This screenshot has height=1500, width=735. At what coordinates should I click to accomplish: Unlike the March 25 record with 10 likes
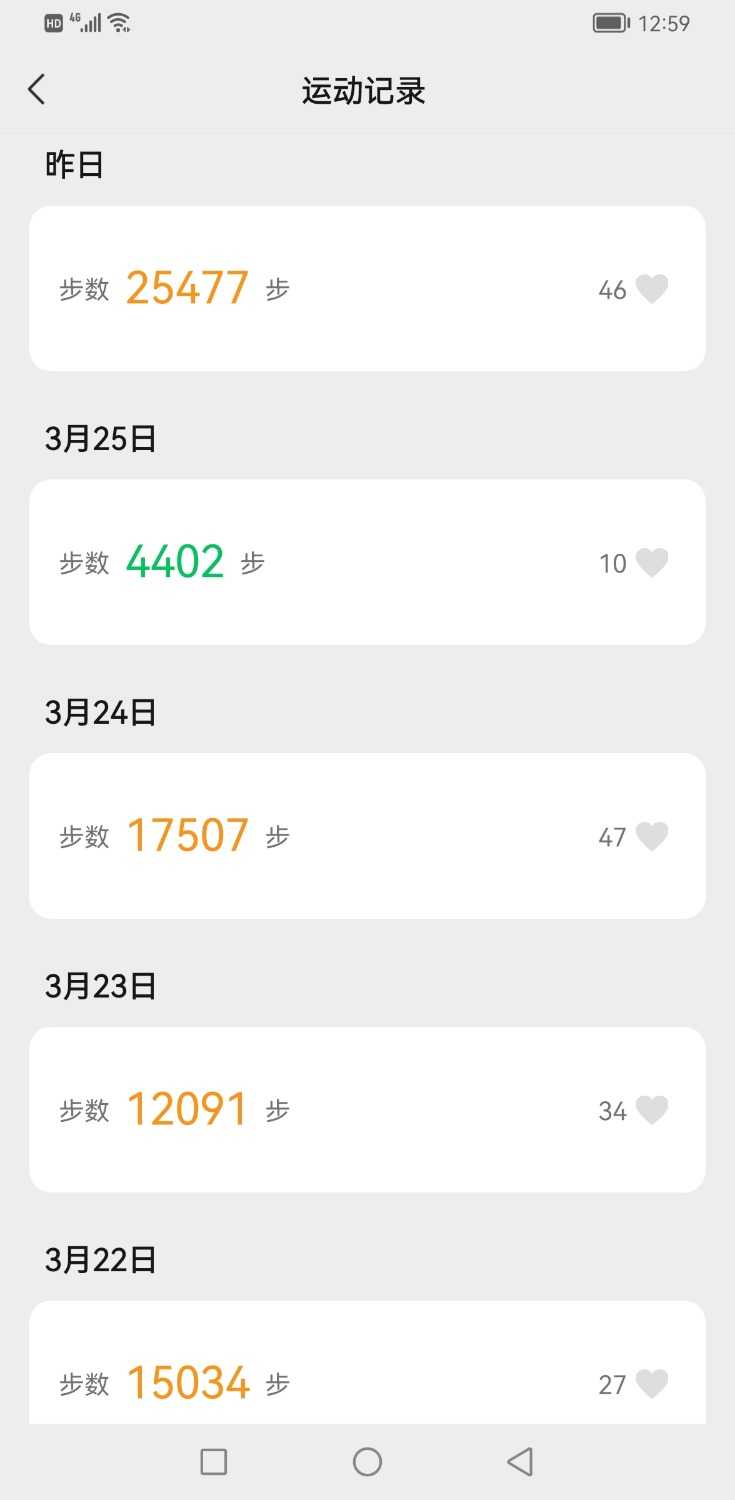click(x=652, y=562)
